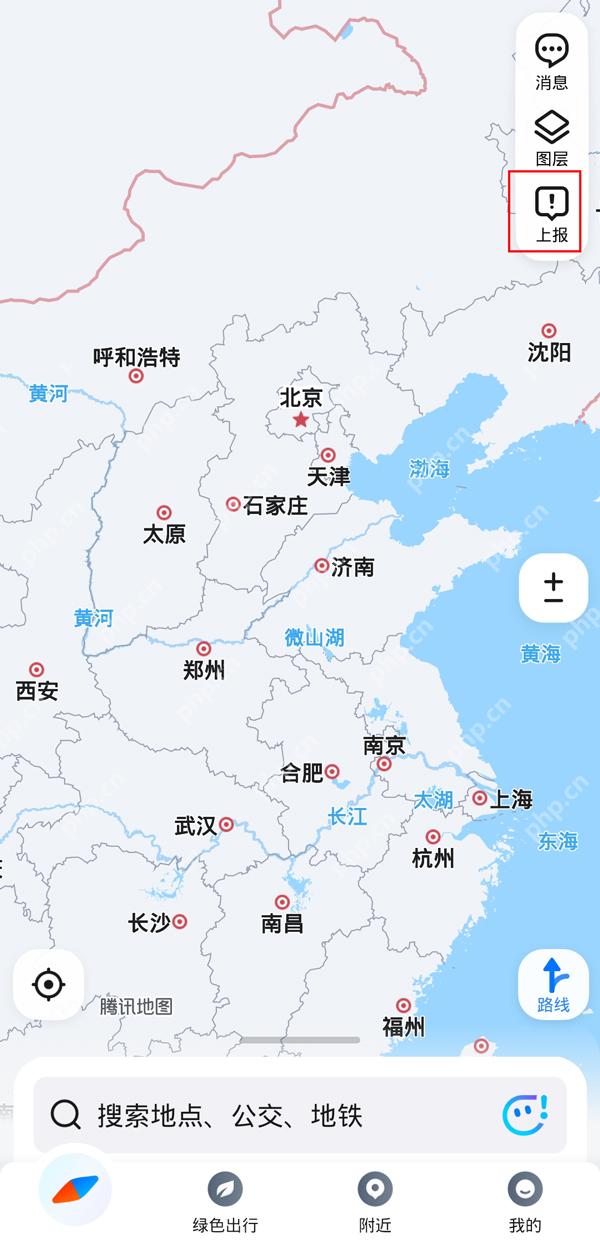The image size is (600, 1242).
Task: Tap the 上报 report button
Action: pyautogui.click(x=551, y=213)
